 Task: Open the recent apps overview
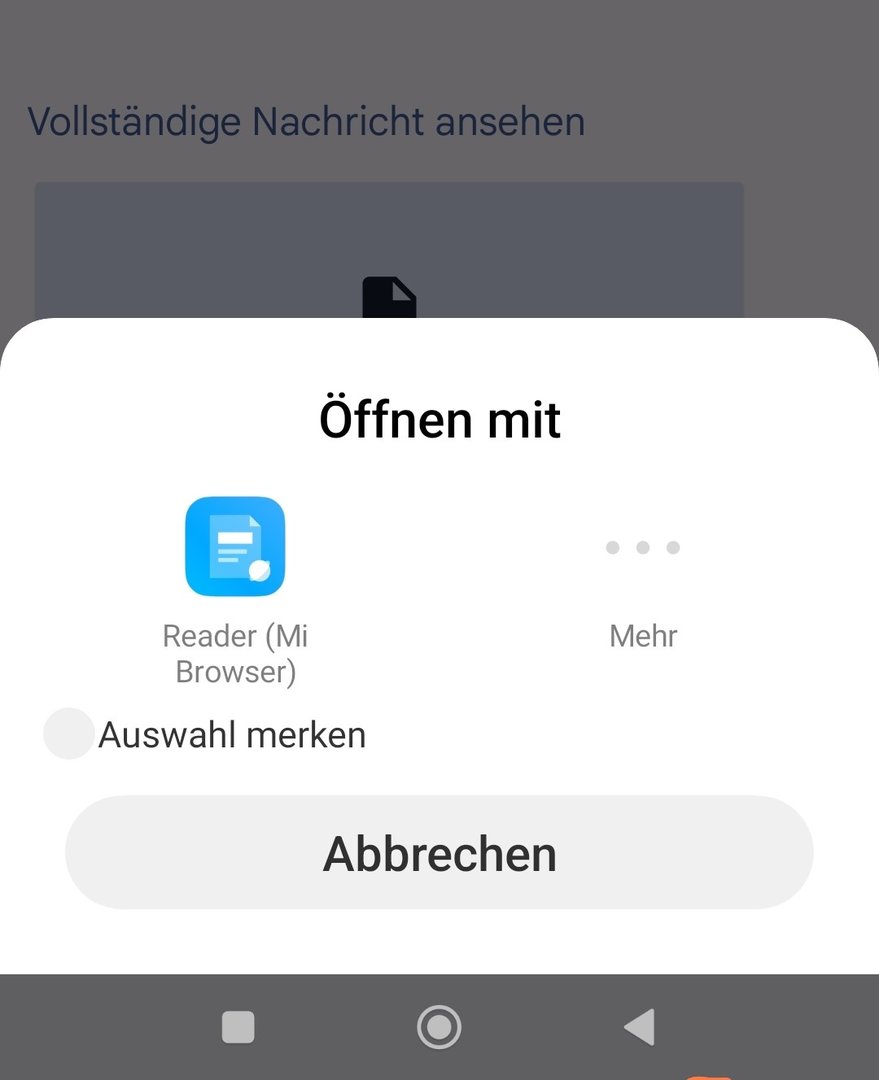tap(238, 1027)
